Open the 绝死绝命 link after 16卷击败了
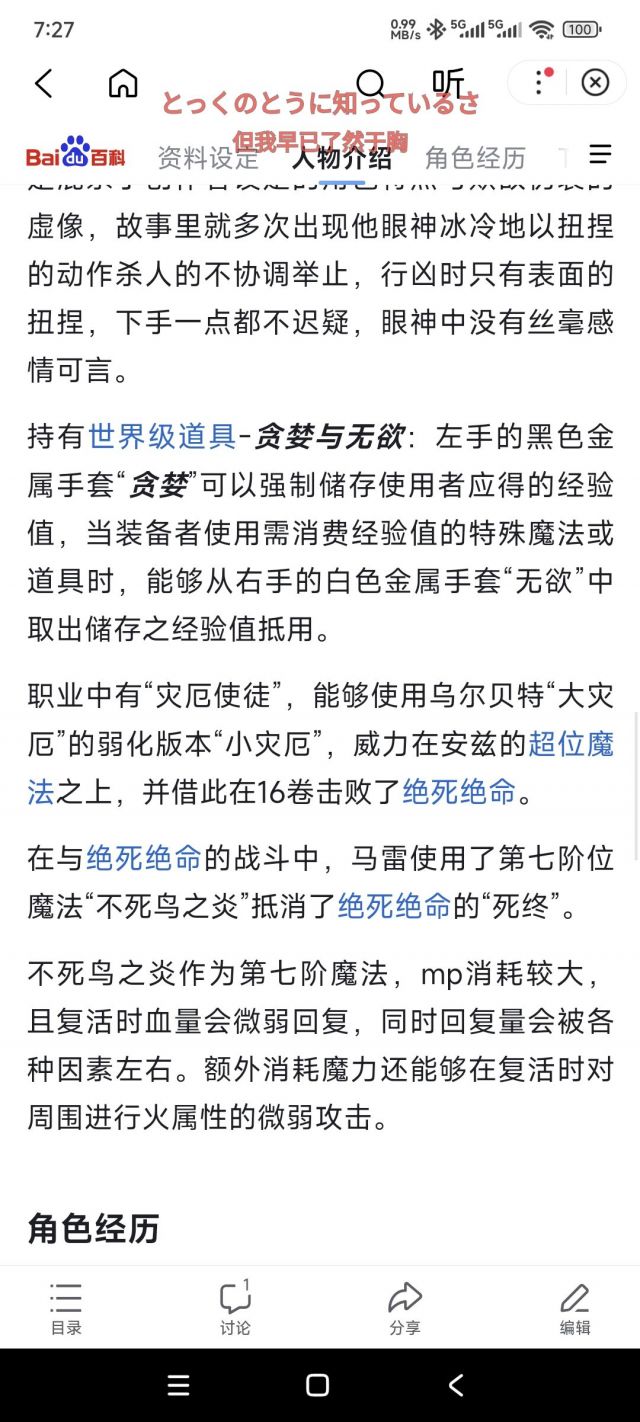This screenshot has height=1422, width=640. [x=459, y=792]
